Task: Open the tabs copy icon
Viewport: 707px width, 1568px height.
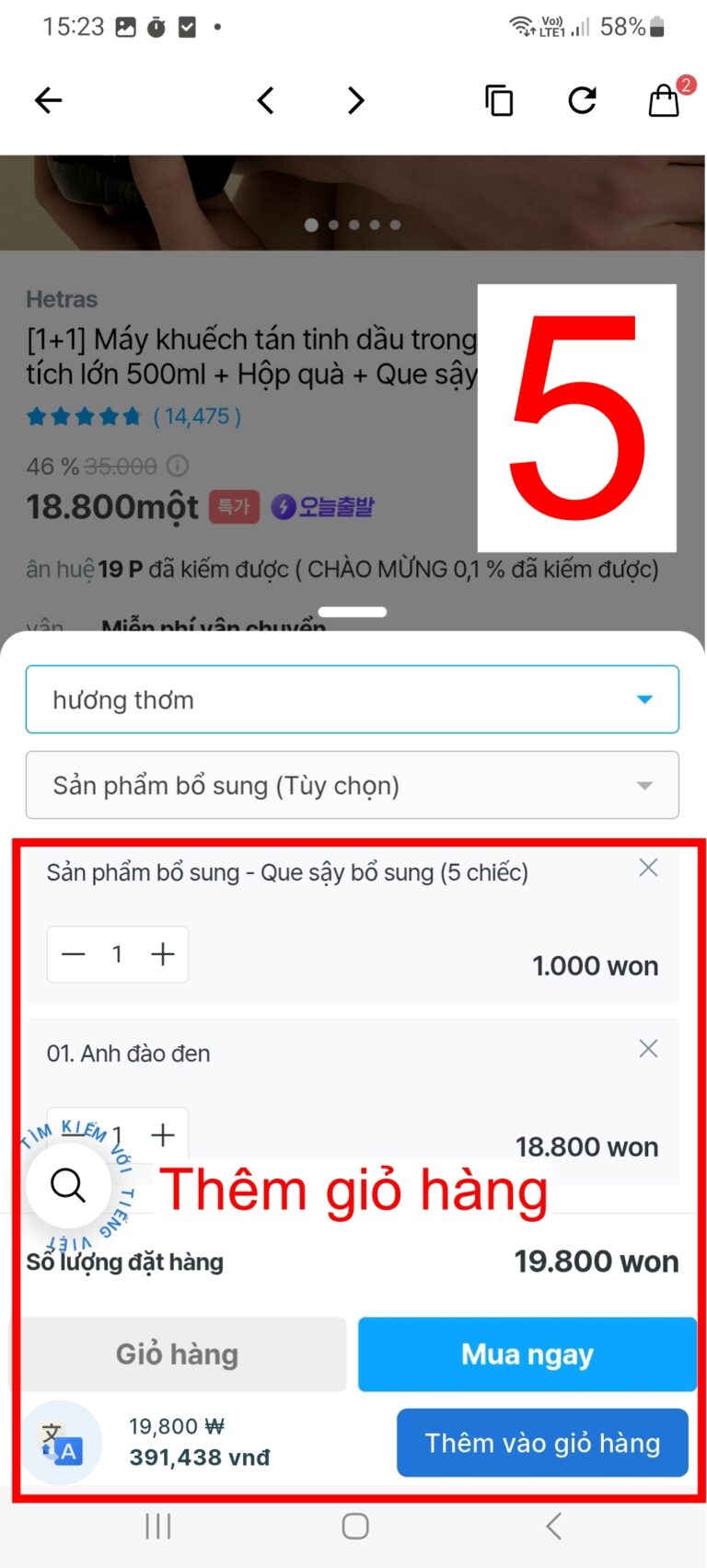Action: tap(499, 99)
